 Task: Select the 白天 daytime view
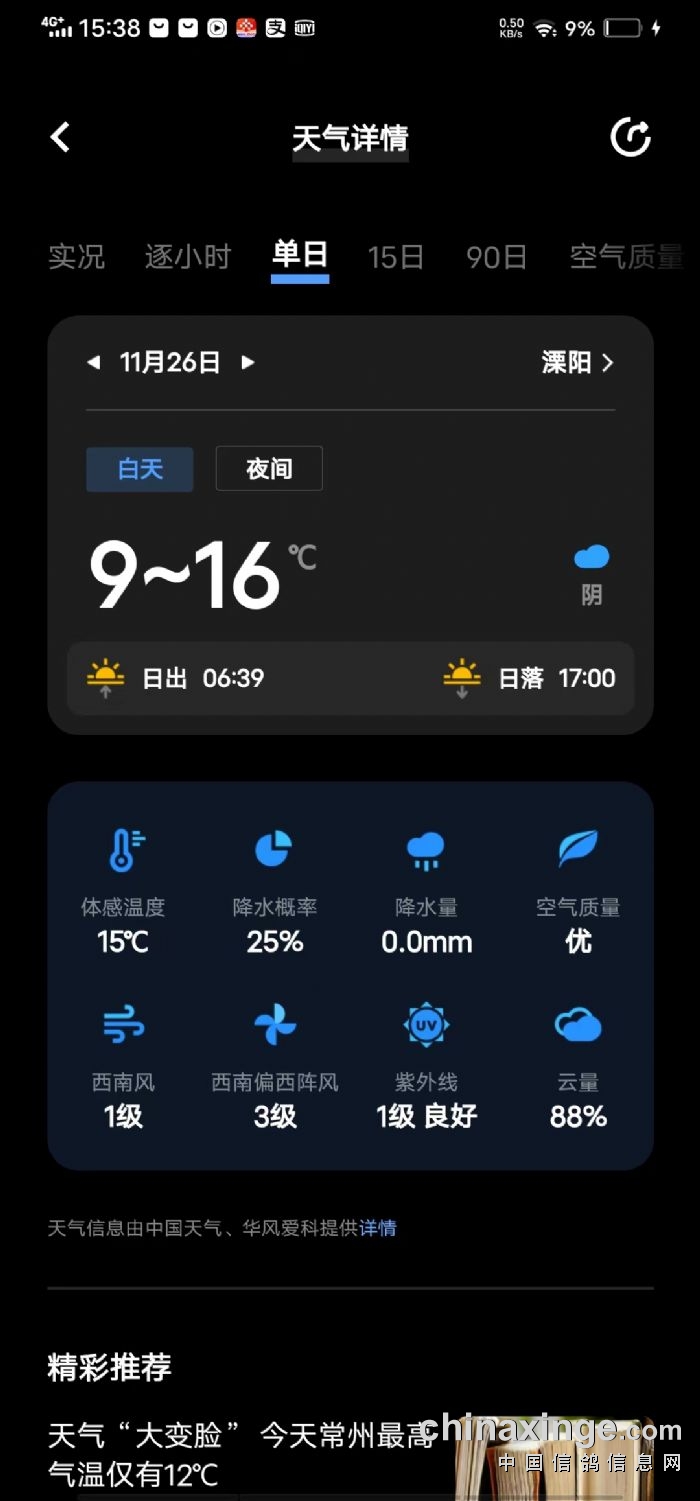tap(140, 469)
